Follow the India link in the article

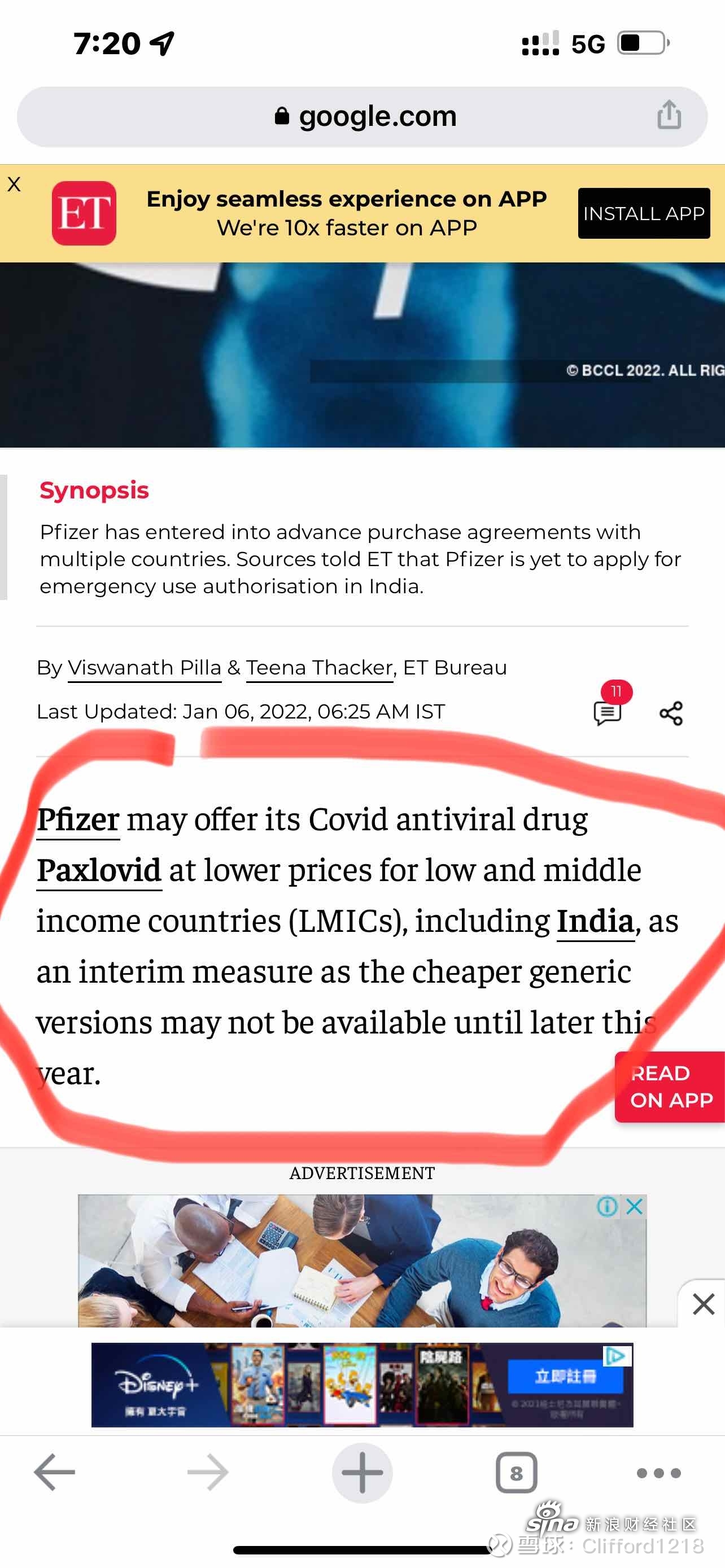(595, 921)
